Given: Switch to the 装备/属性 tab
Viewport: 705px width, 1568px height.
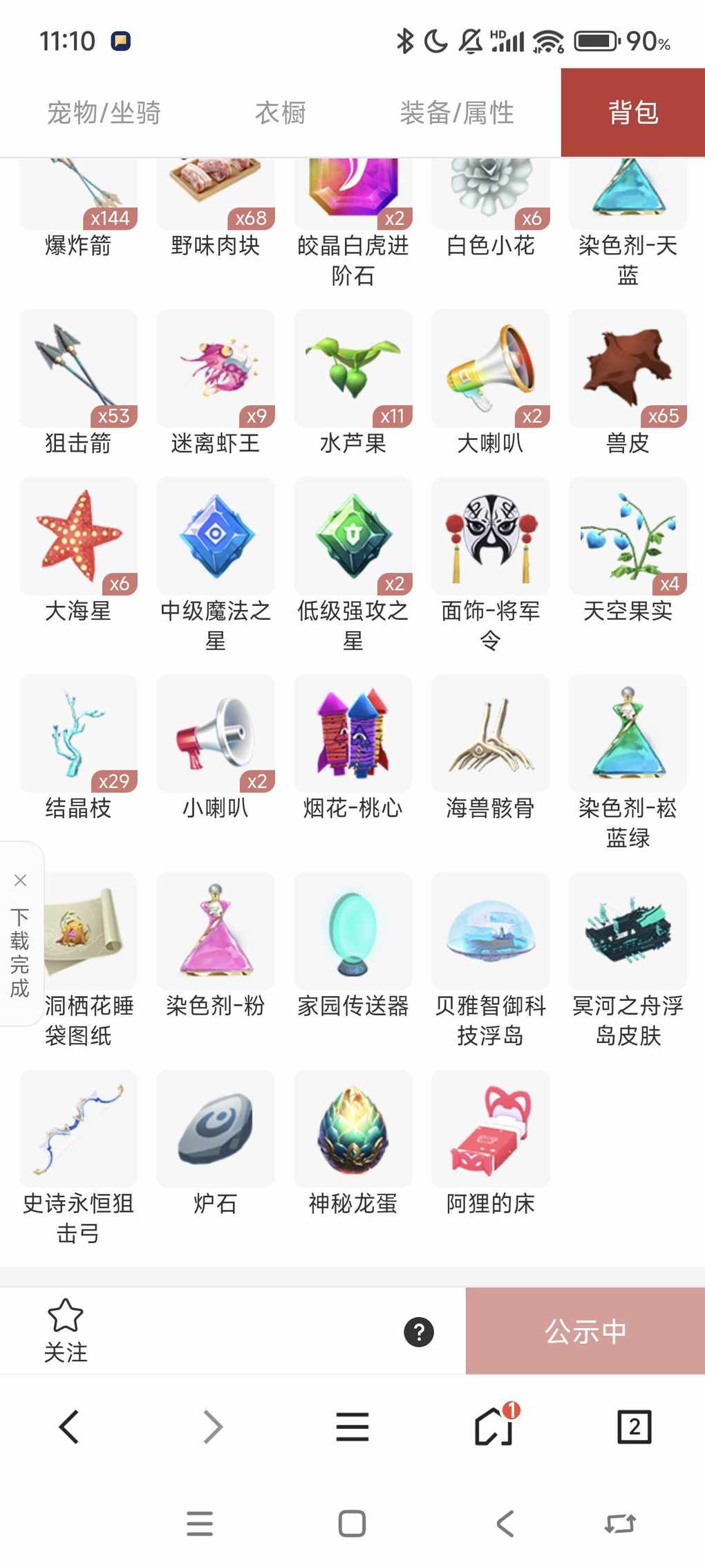Looking at the screenshot, I should (457, 113).
